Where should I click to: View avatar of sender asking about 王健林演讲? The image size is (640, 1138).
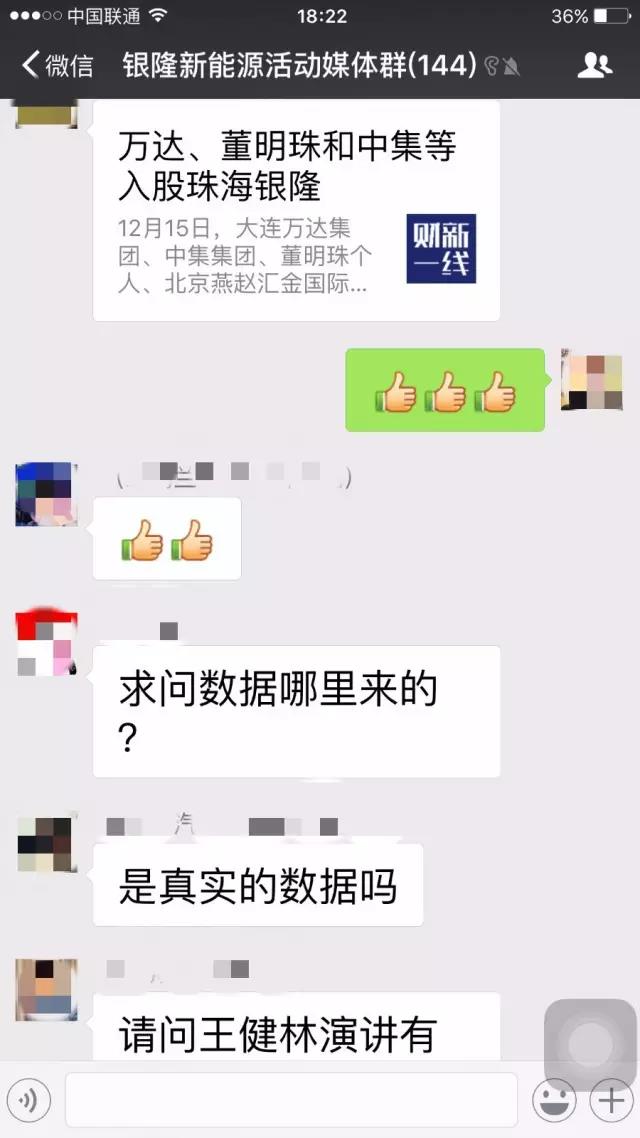(x=47, y=989)
